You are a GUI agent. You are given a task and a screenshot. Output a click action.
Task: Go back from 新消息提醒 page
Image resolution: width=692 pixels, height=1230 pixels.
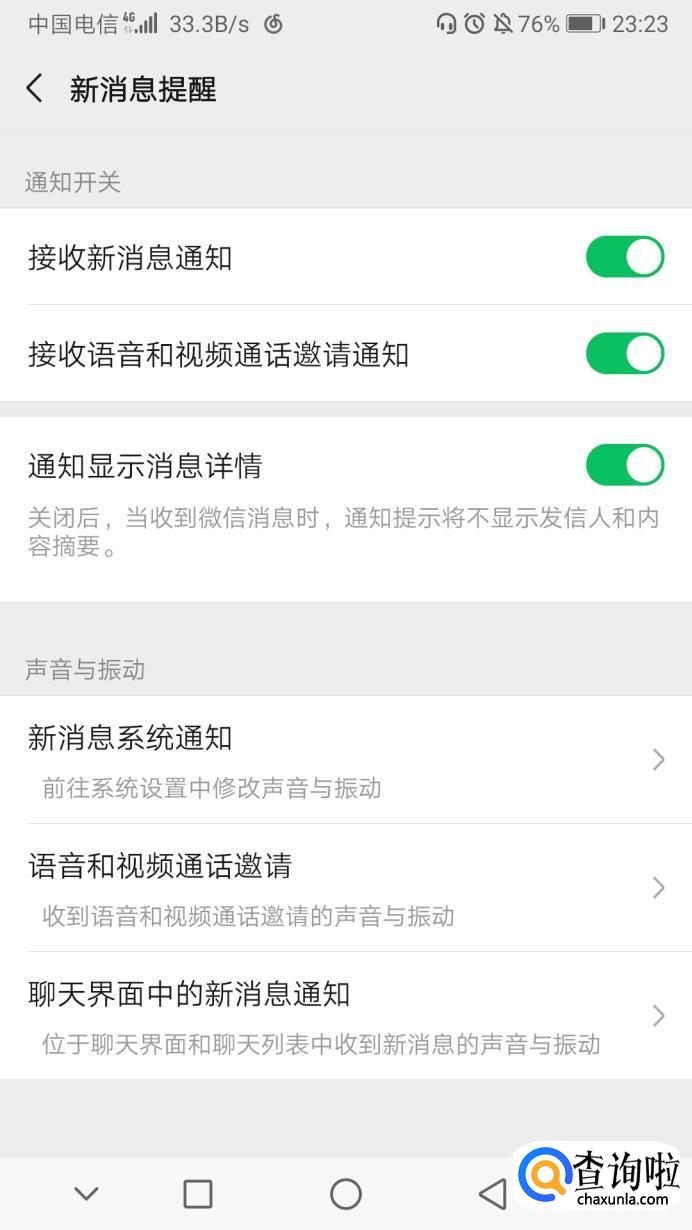coord(35,89)
